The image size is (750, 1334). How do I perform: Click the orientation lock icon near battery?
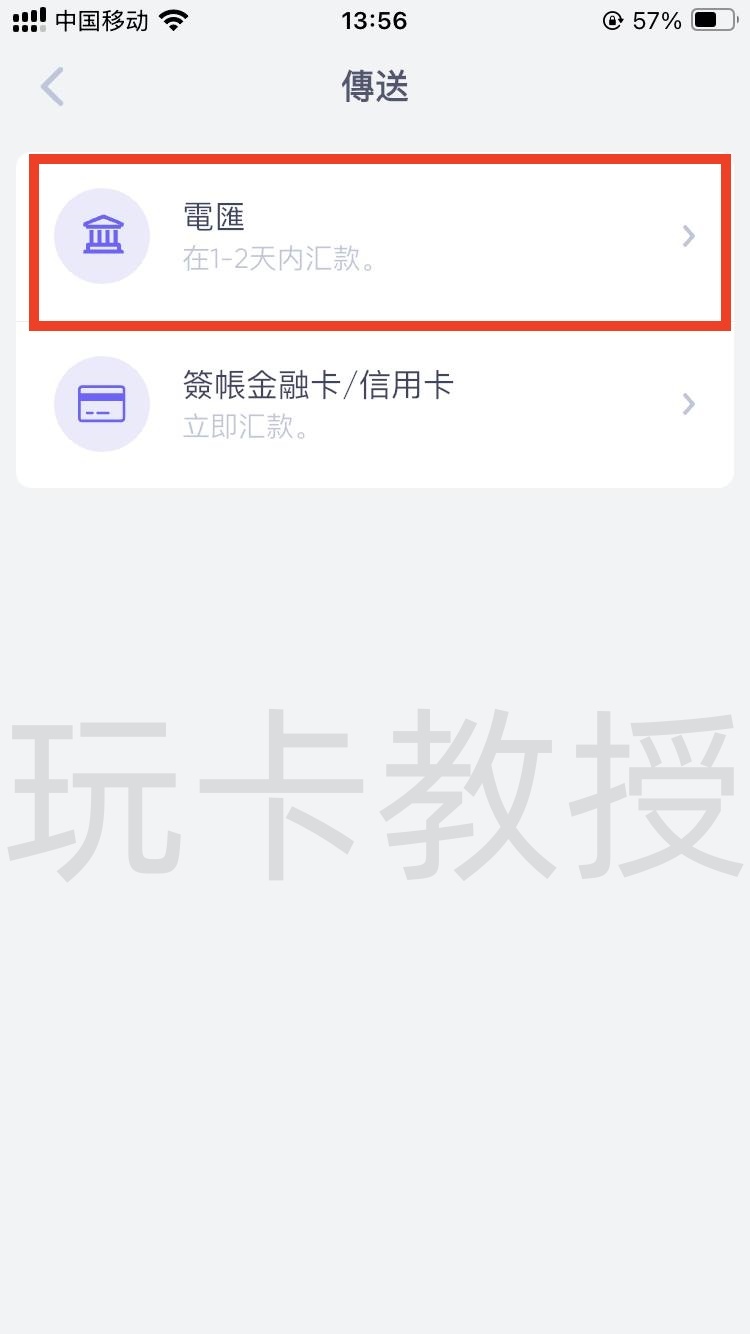coord(613,20)
